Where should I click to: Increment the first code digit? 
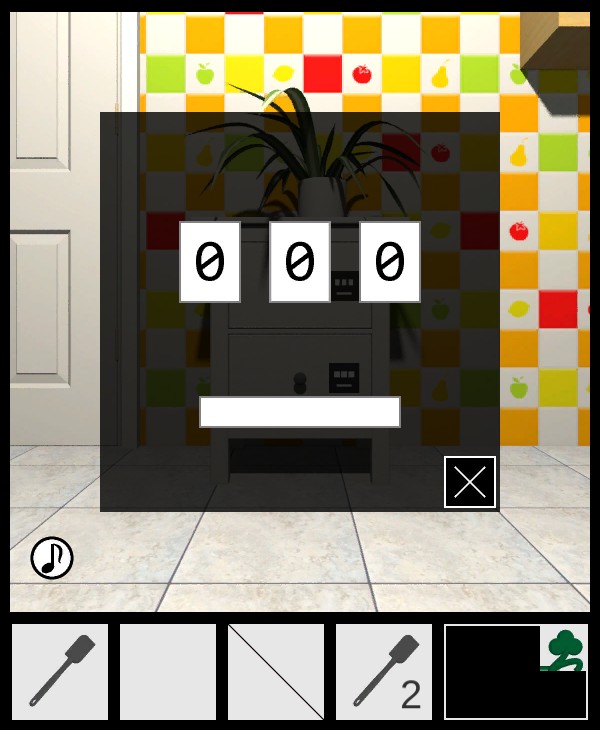click(210, 262)
